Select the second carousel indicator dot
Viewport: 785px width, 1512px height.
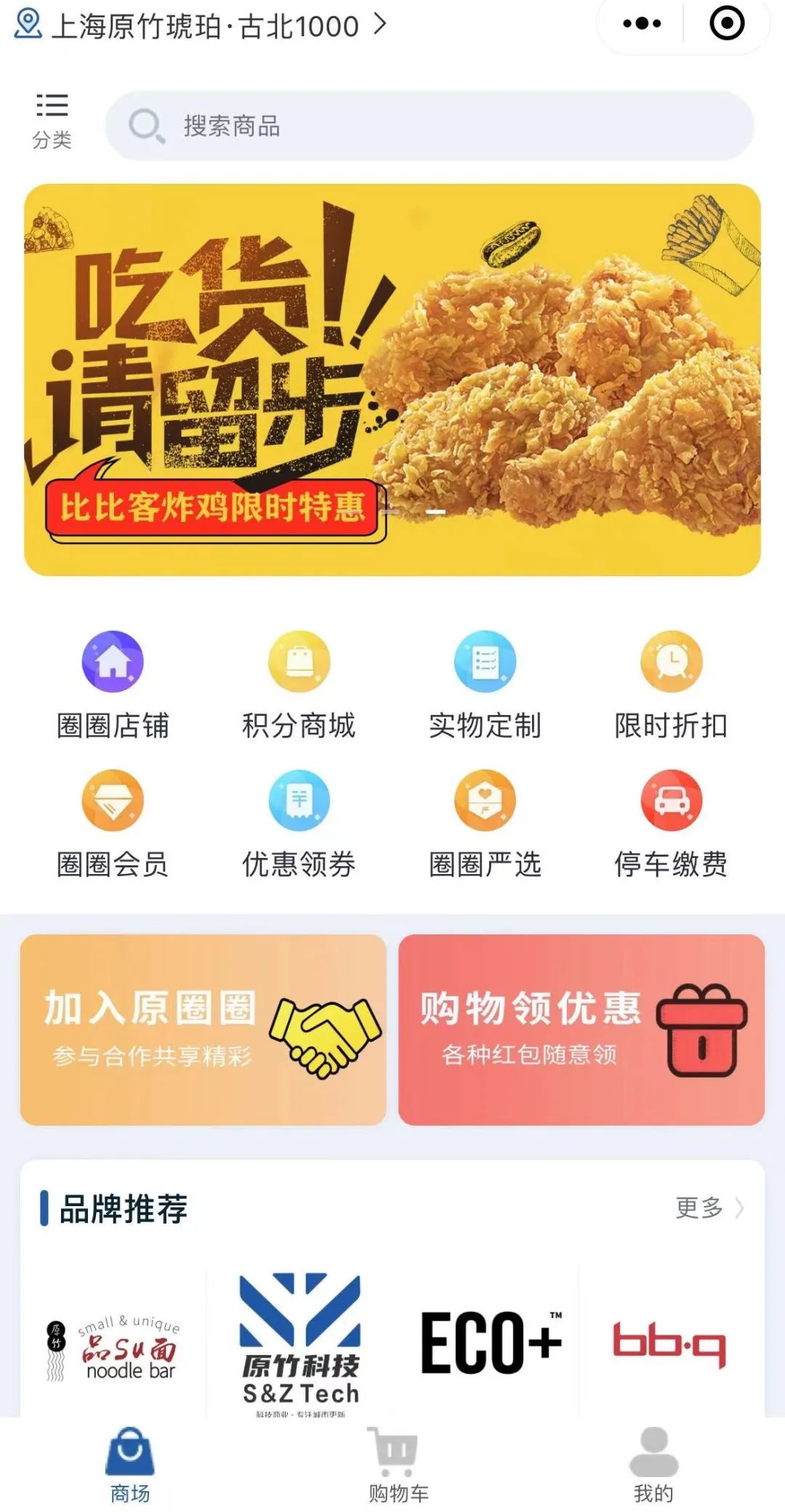pyautogui.click(x=436, y=512)
